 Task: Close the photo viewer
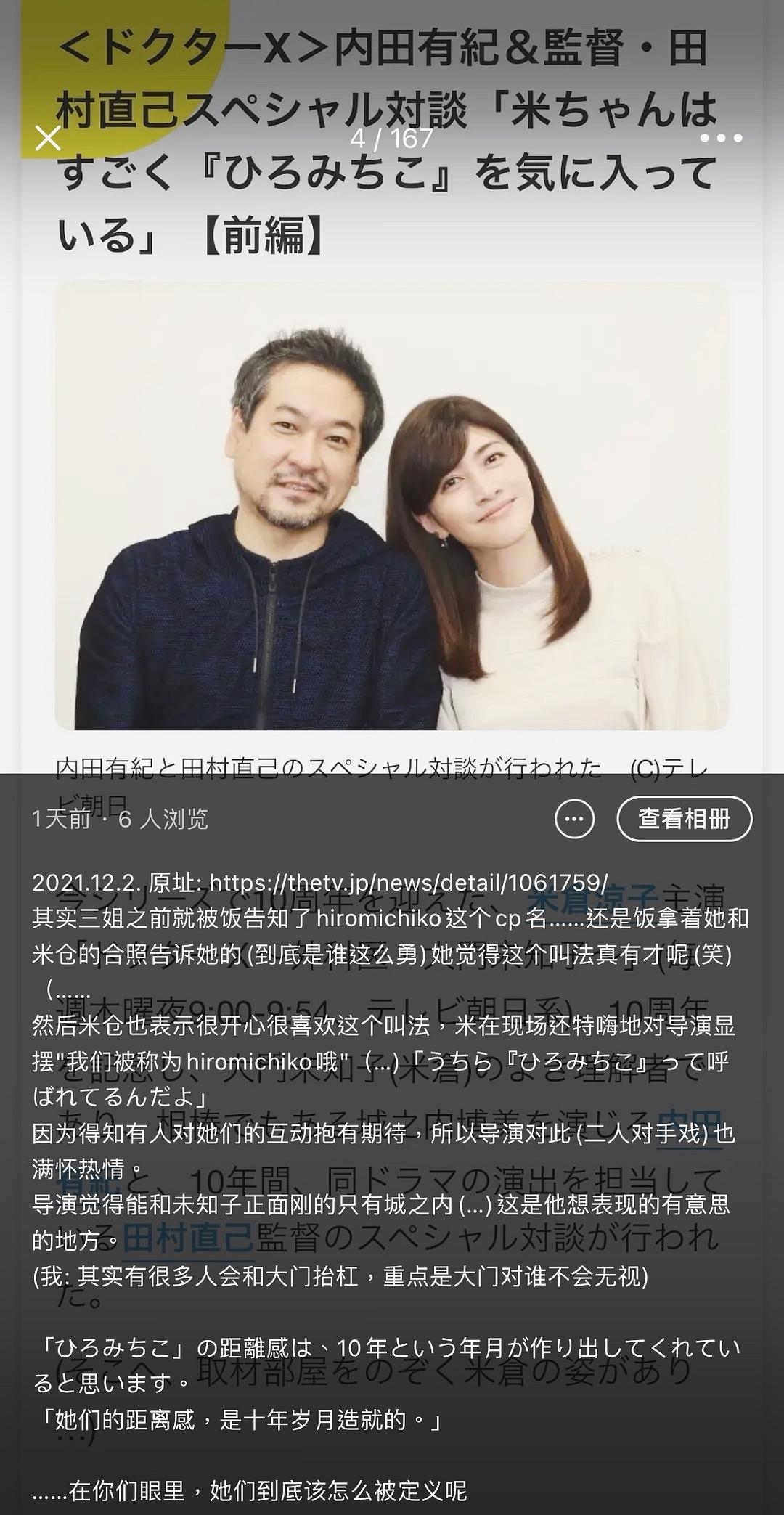[x=48, y=138]
